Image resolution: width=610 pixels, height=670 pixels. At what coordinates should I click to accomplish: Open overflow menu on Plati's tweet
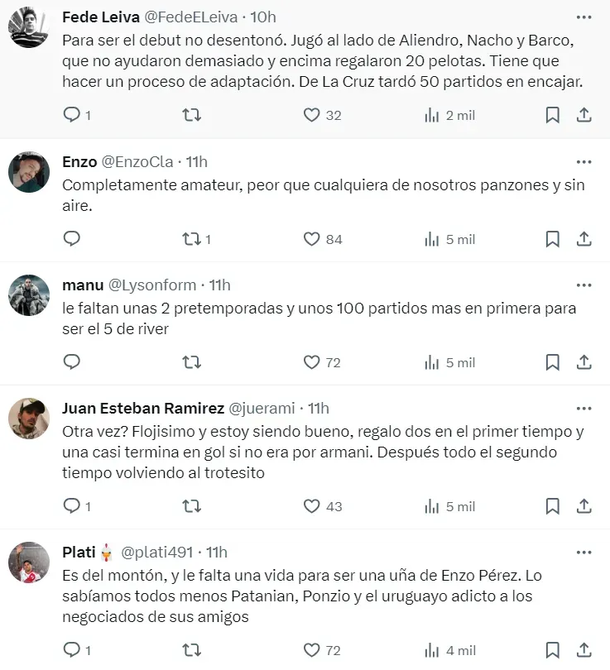point(583,552)
